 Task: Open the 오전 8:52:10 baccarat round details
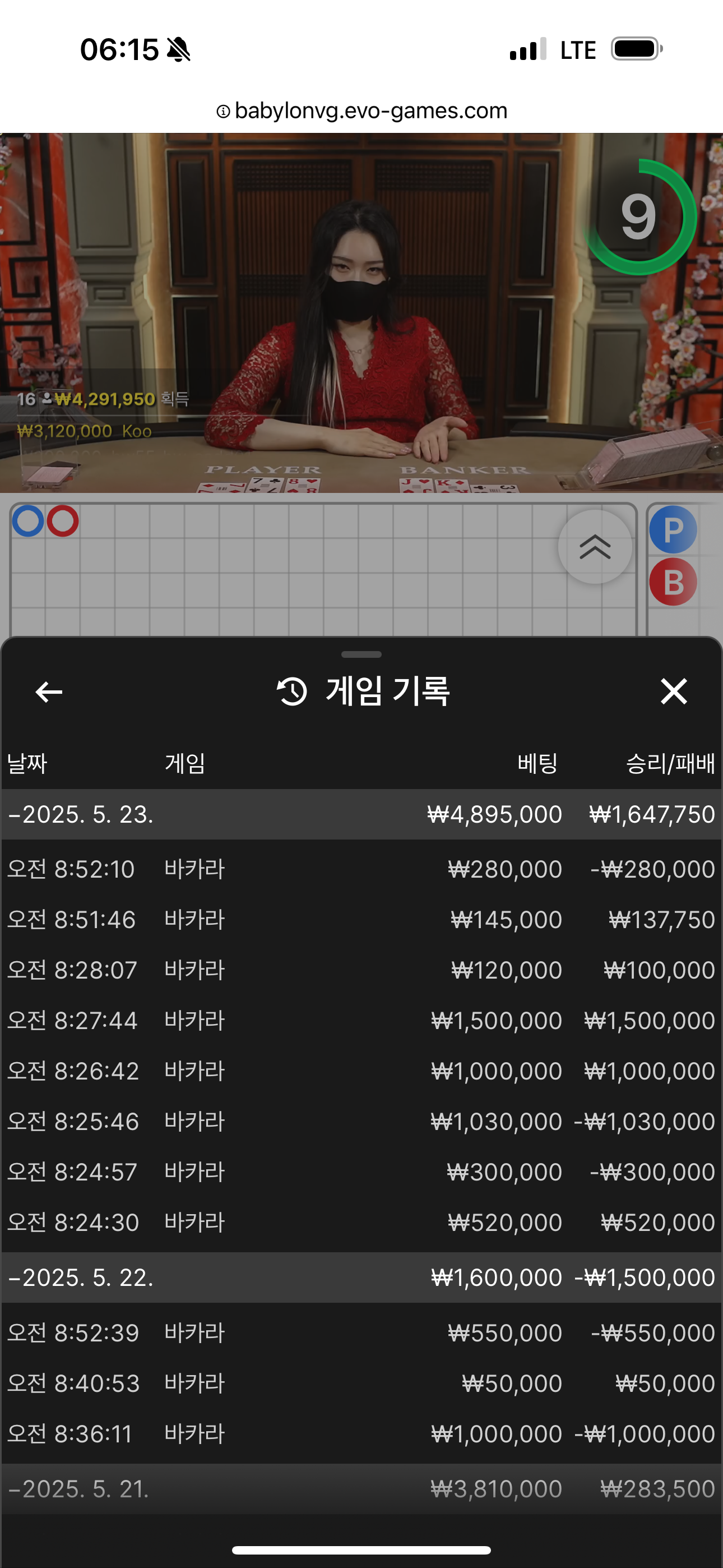(361, 869)
